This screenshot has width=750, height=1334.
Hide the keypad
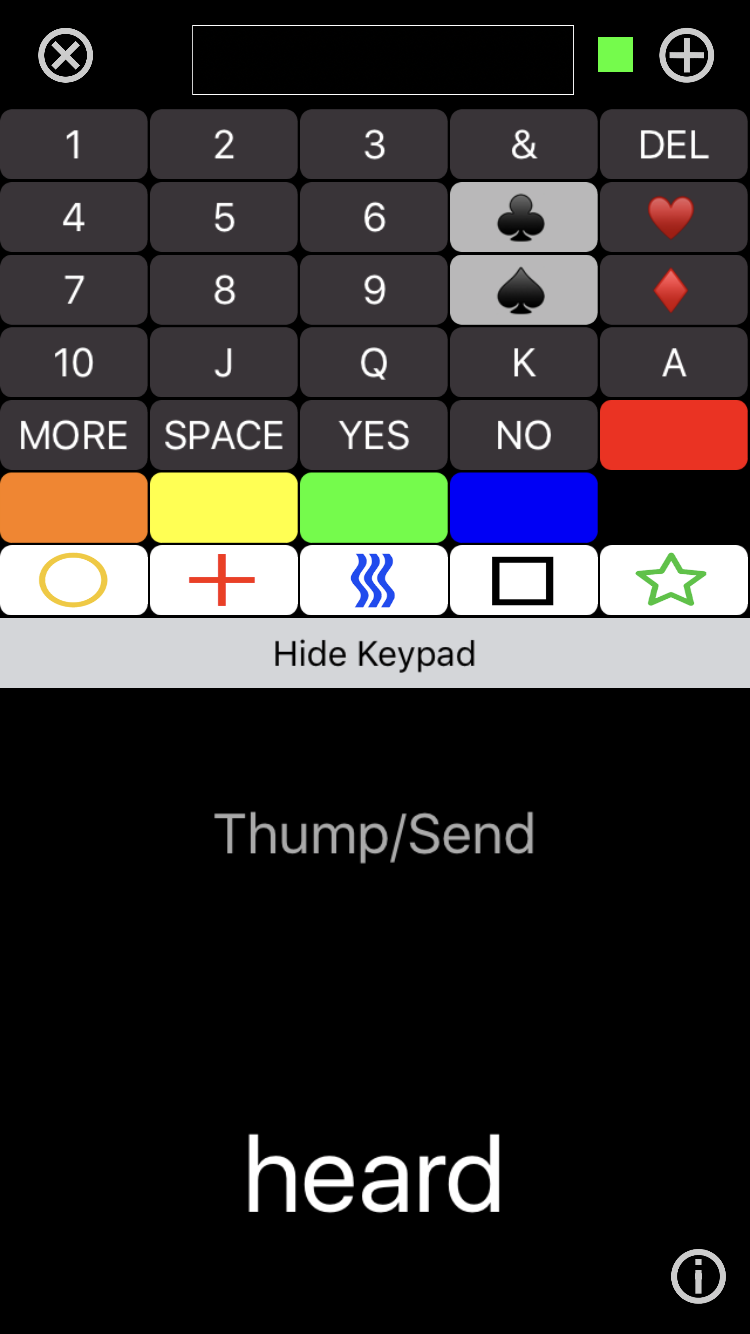(375, 653)
